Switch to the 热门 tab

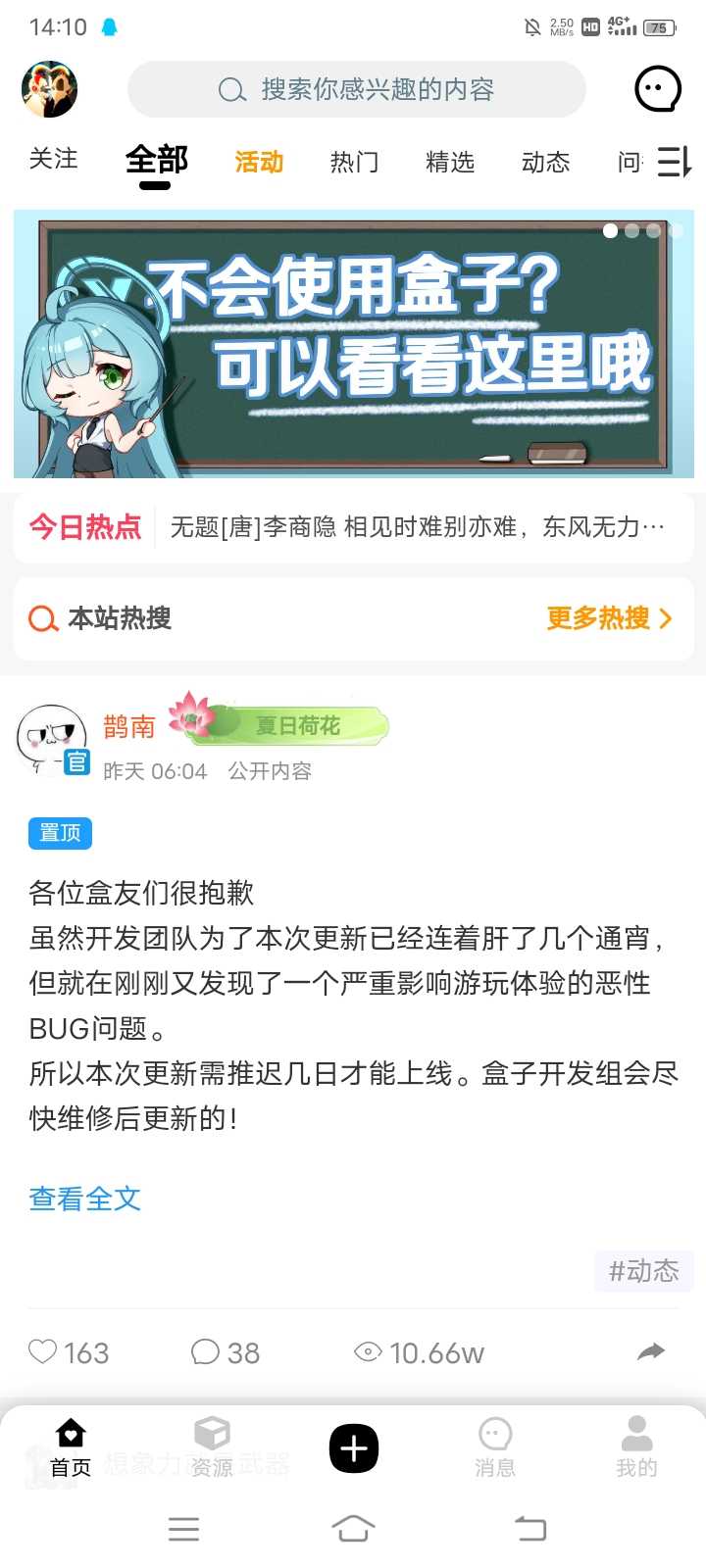[354, 162]
